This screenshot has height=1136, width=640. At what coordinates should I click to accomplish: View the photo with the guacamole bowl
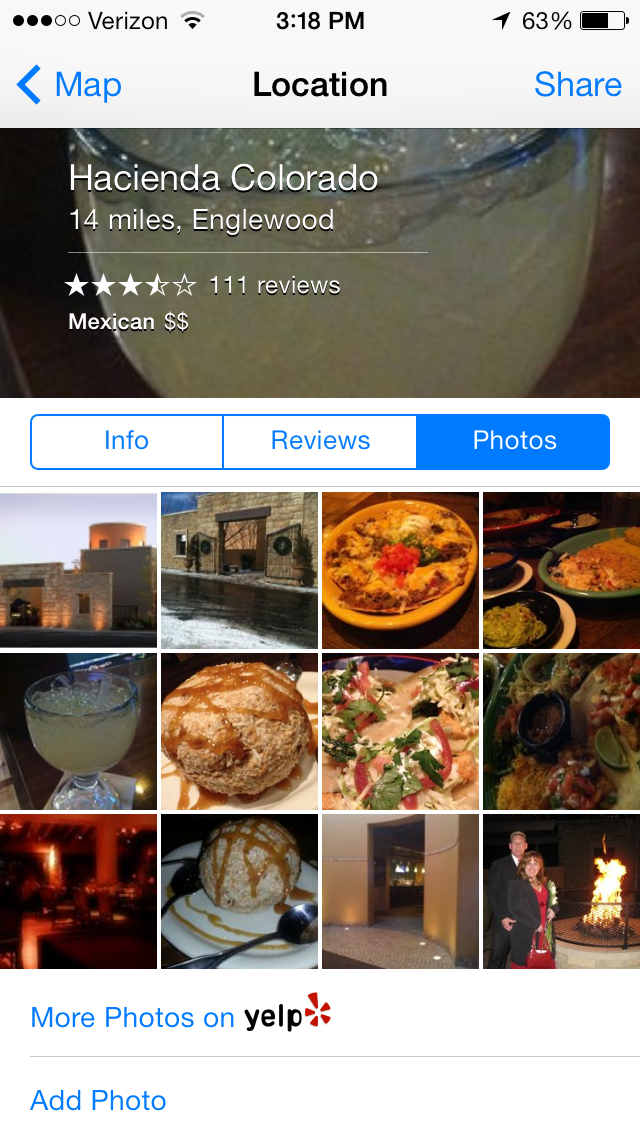[561, 570]
